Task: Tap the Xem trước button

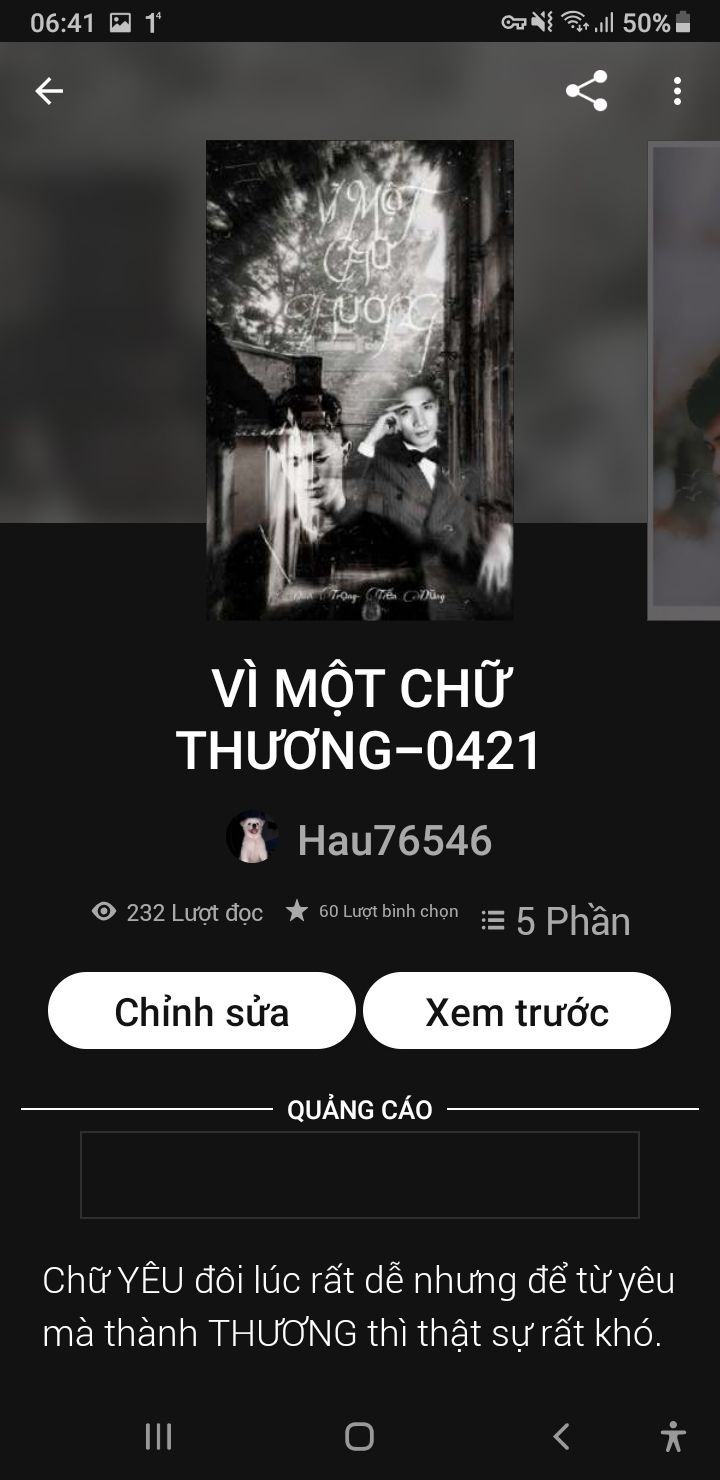Action: click(x=516, y=1011)
